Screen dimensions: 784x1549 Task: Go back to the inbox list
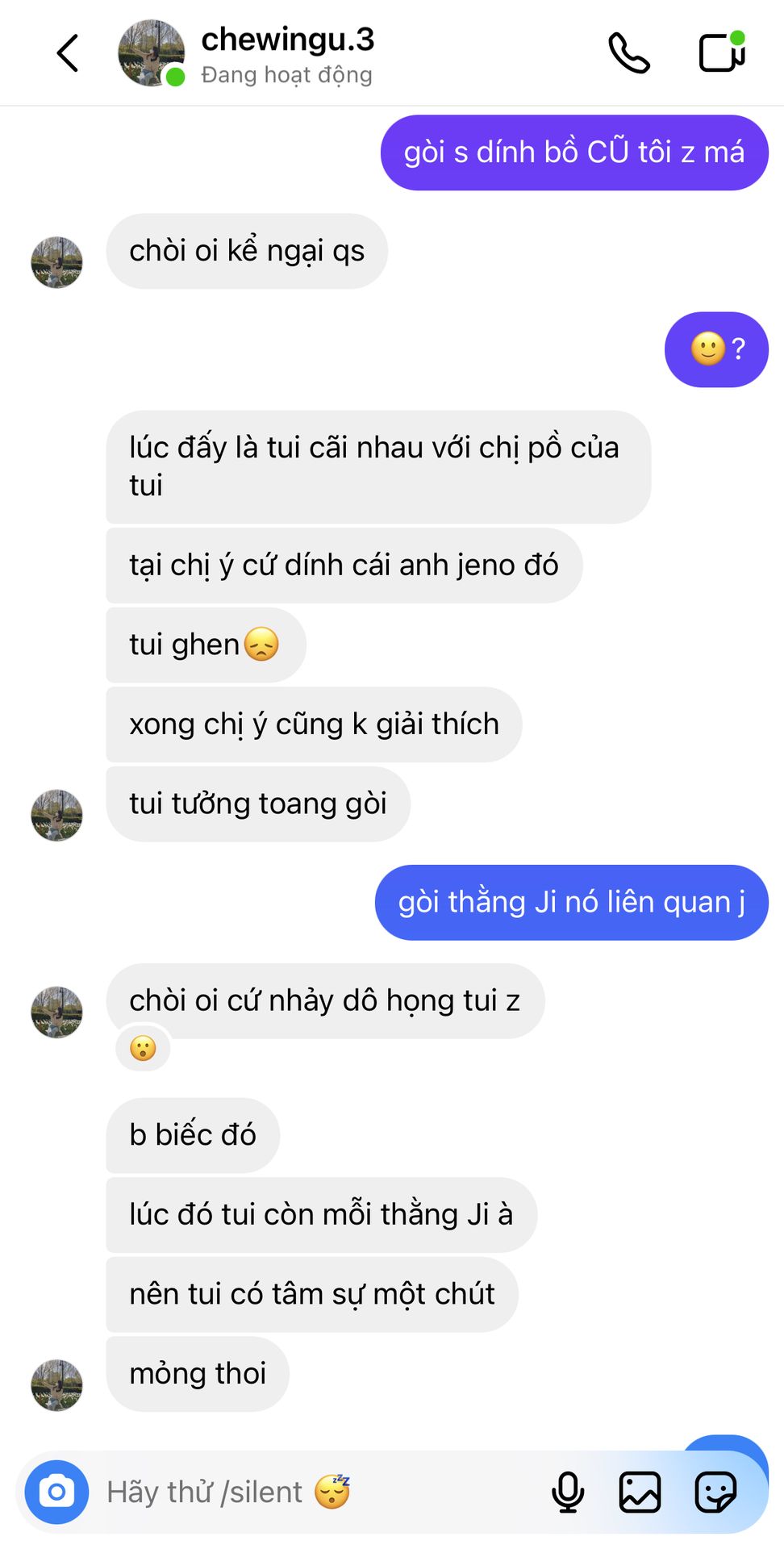click(x=68, y=53)
